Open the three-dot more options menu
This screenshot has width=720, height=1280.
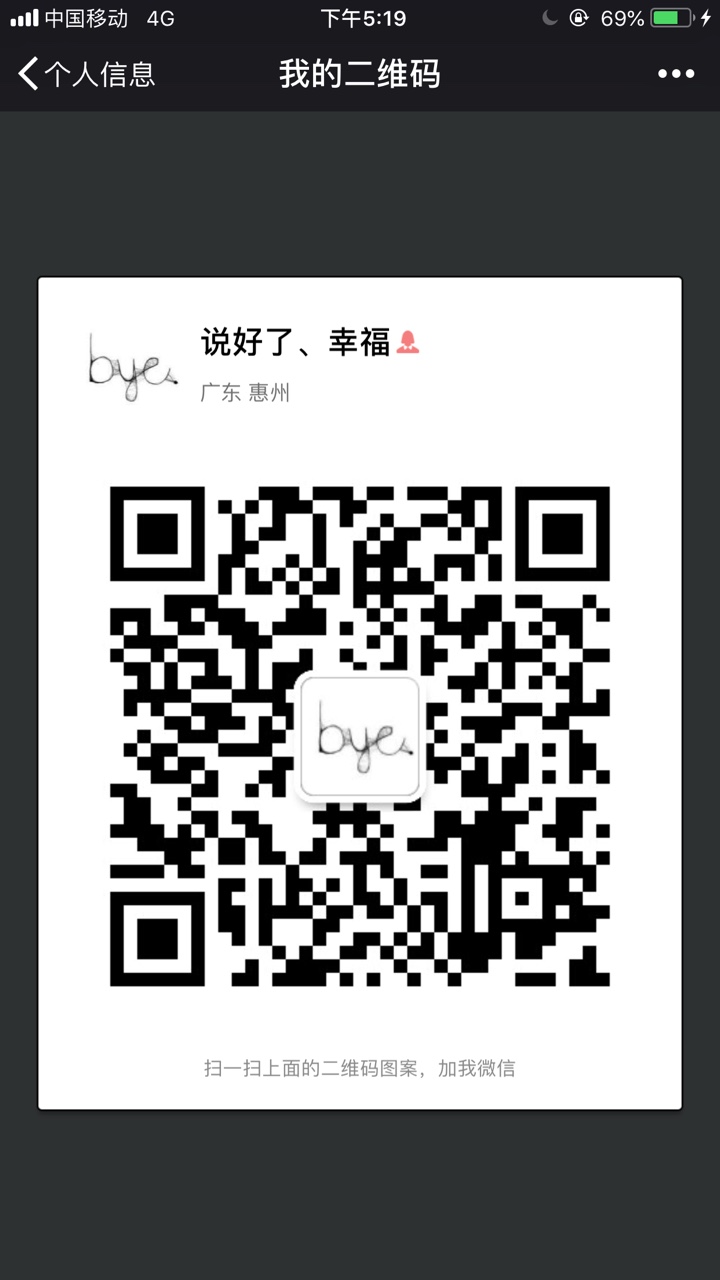pos(675,74)
